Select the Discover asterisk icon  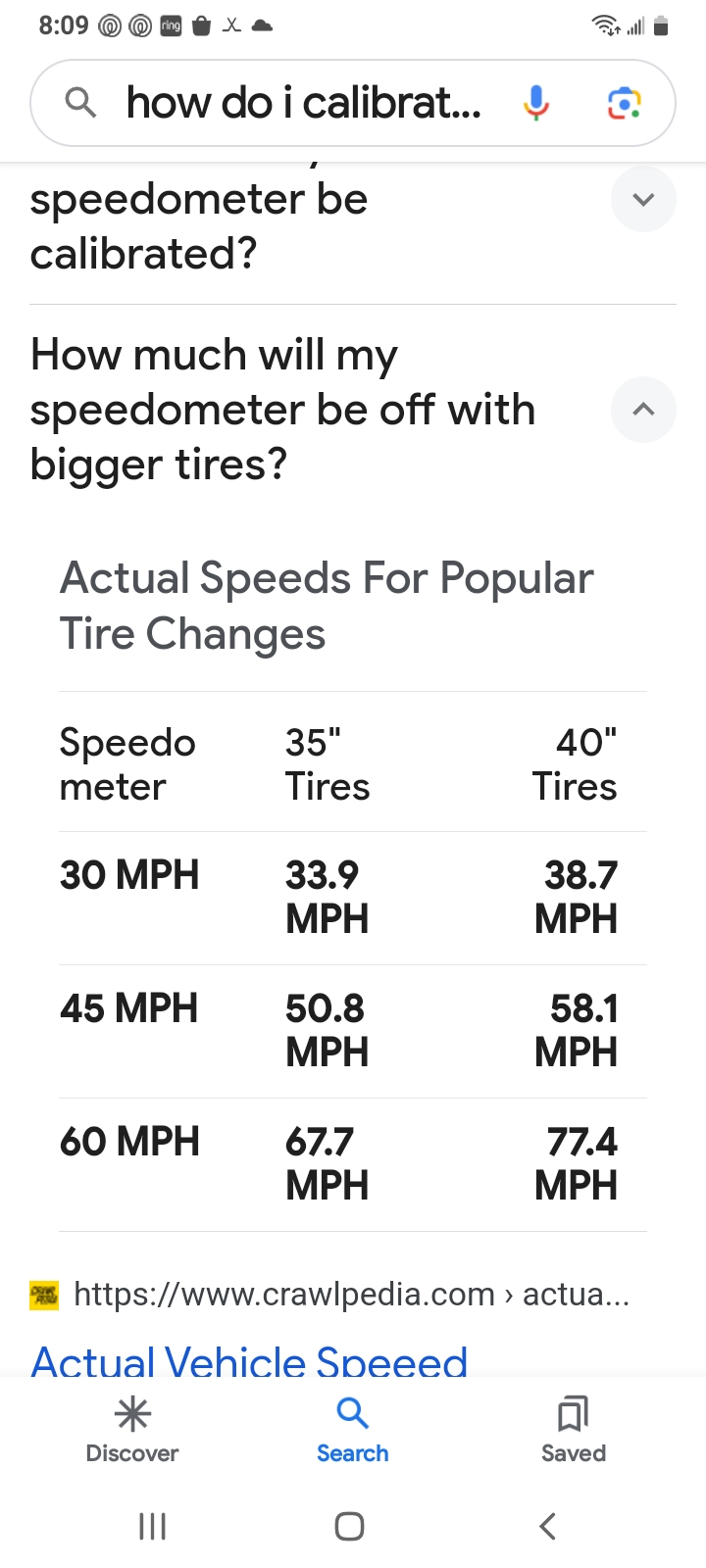pyautogui.click(x=132, y=1414)
